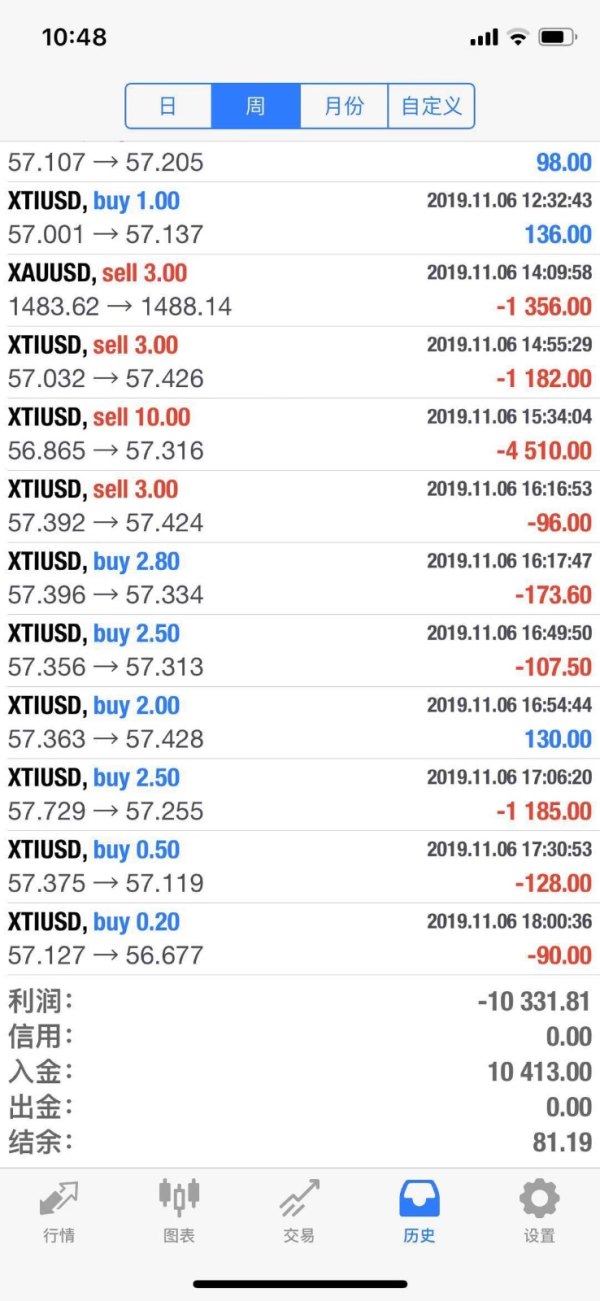
Task: Expand the XTIUSD buy 2.50 trade at 17:06:20
Action: tap(300, 794)
